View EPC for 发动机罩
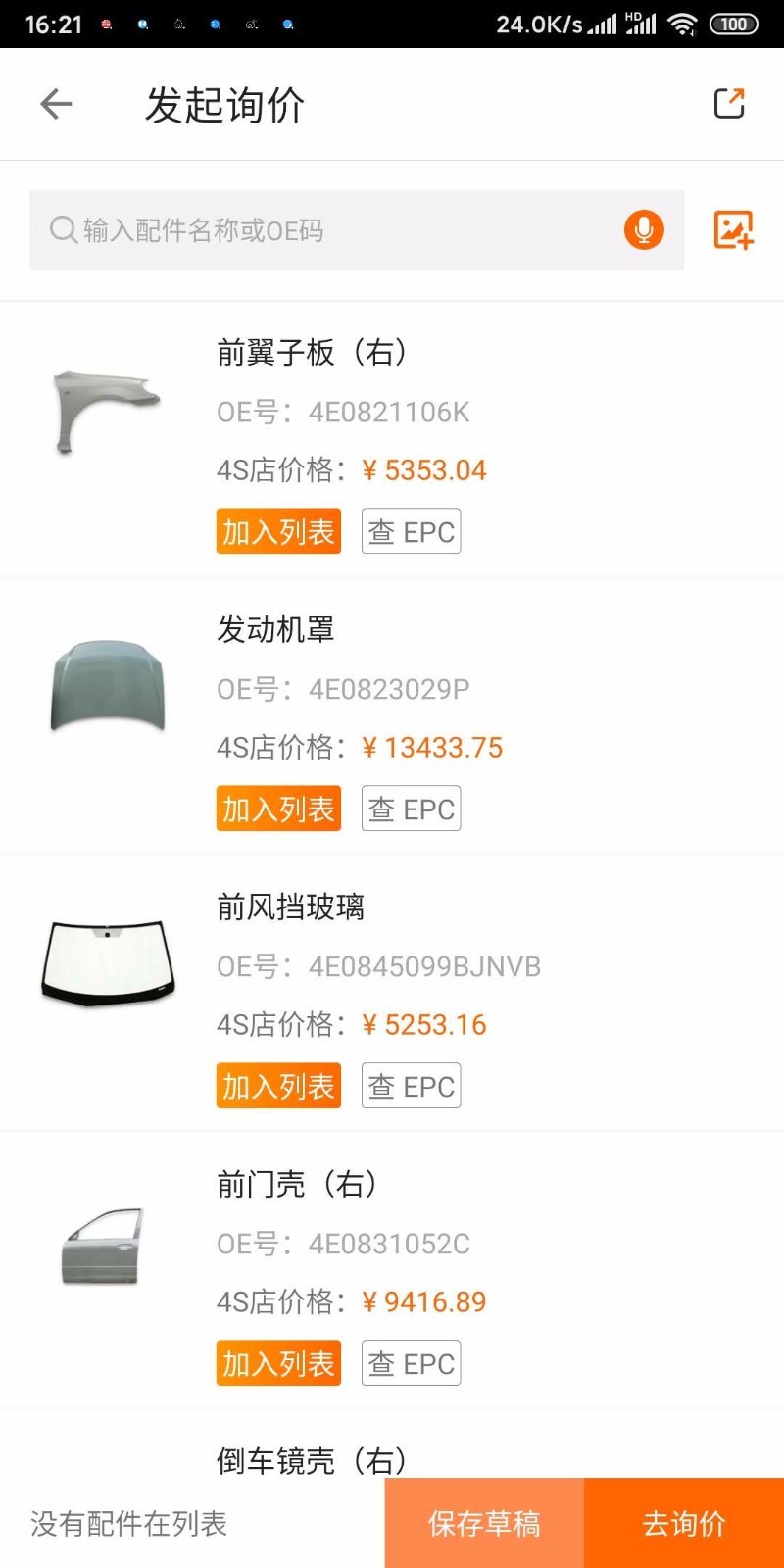 [x=411, y=808]
